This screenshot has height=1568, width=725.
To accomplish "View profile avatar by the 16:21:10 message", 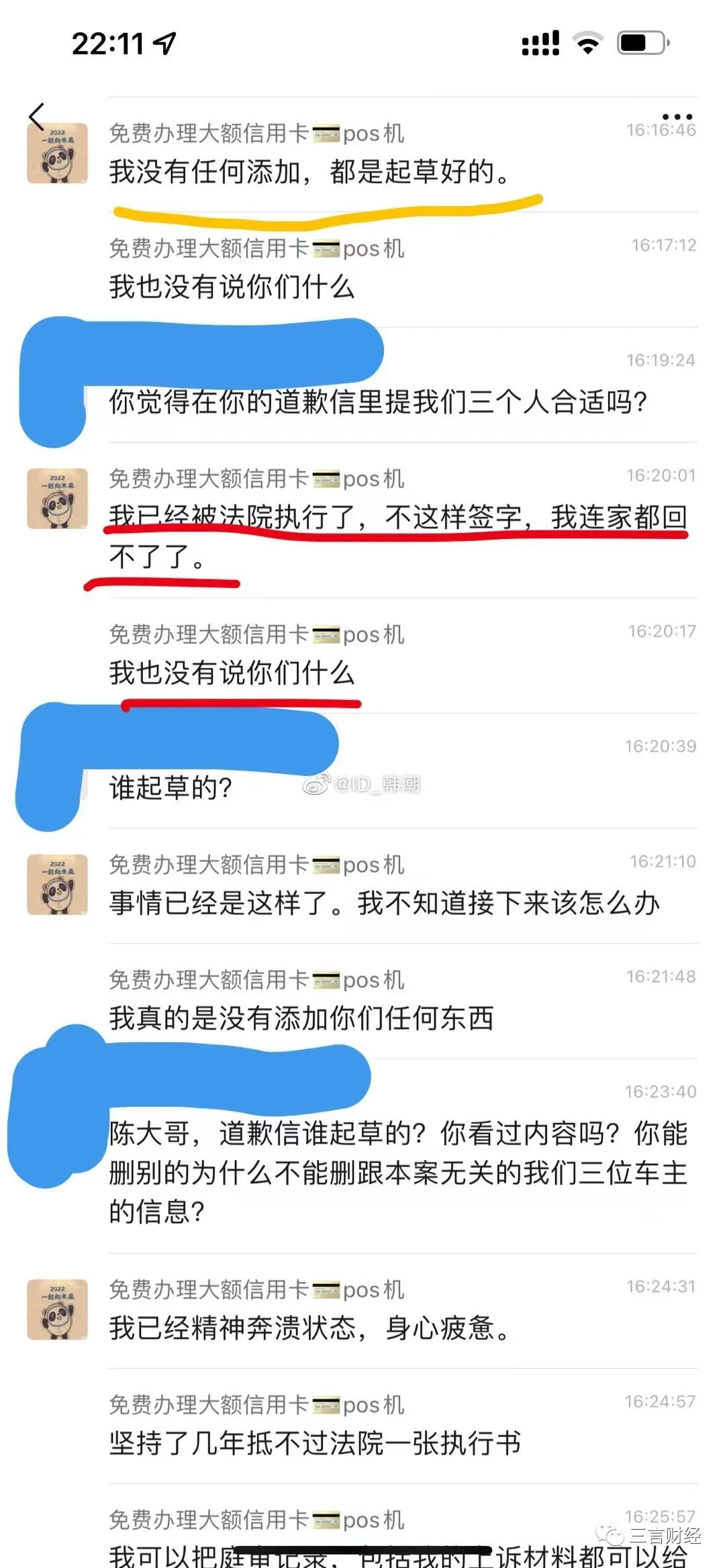I will pos(58,884).
